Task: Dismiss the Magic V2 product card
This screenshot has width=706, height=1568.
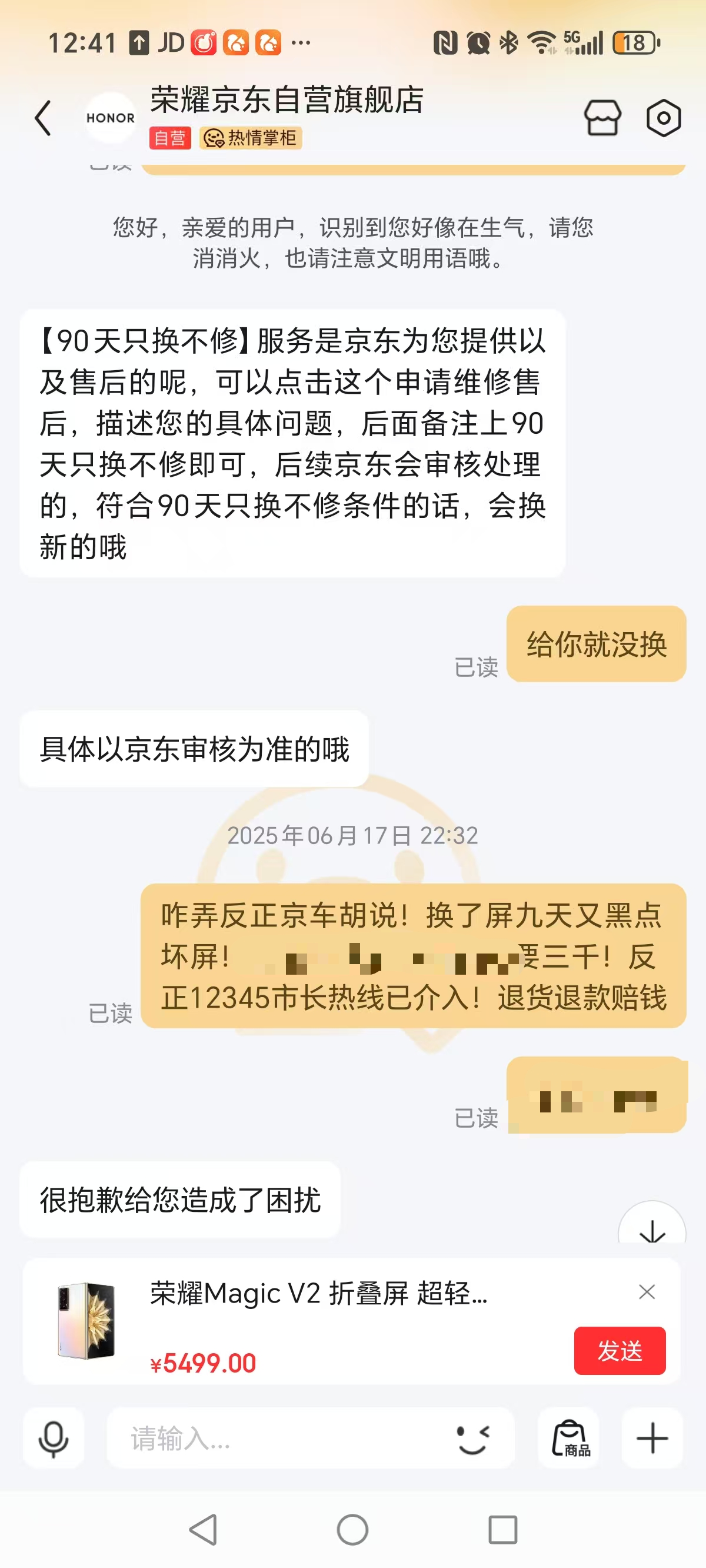Action: (647, 1291)
